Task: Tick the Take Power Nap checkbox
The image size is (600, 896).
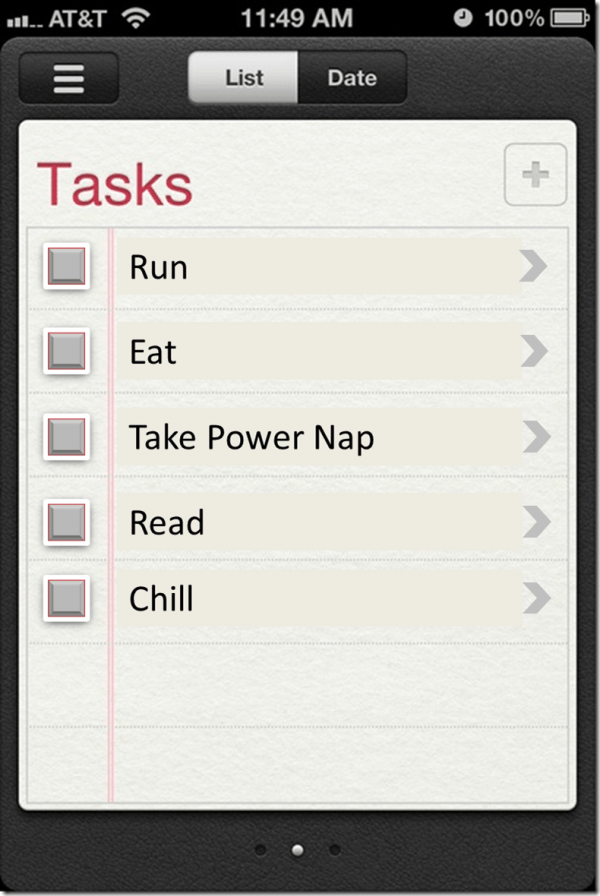Action: [67, 437]
